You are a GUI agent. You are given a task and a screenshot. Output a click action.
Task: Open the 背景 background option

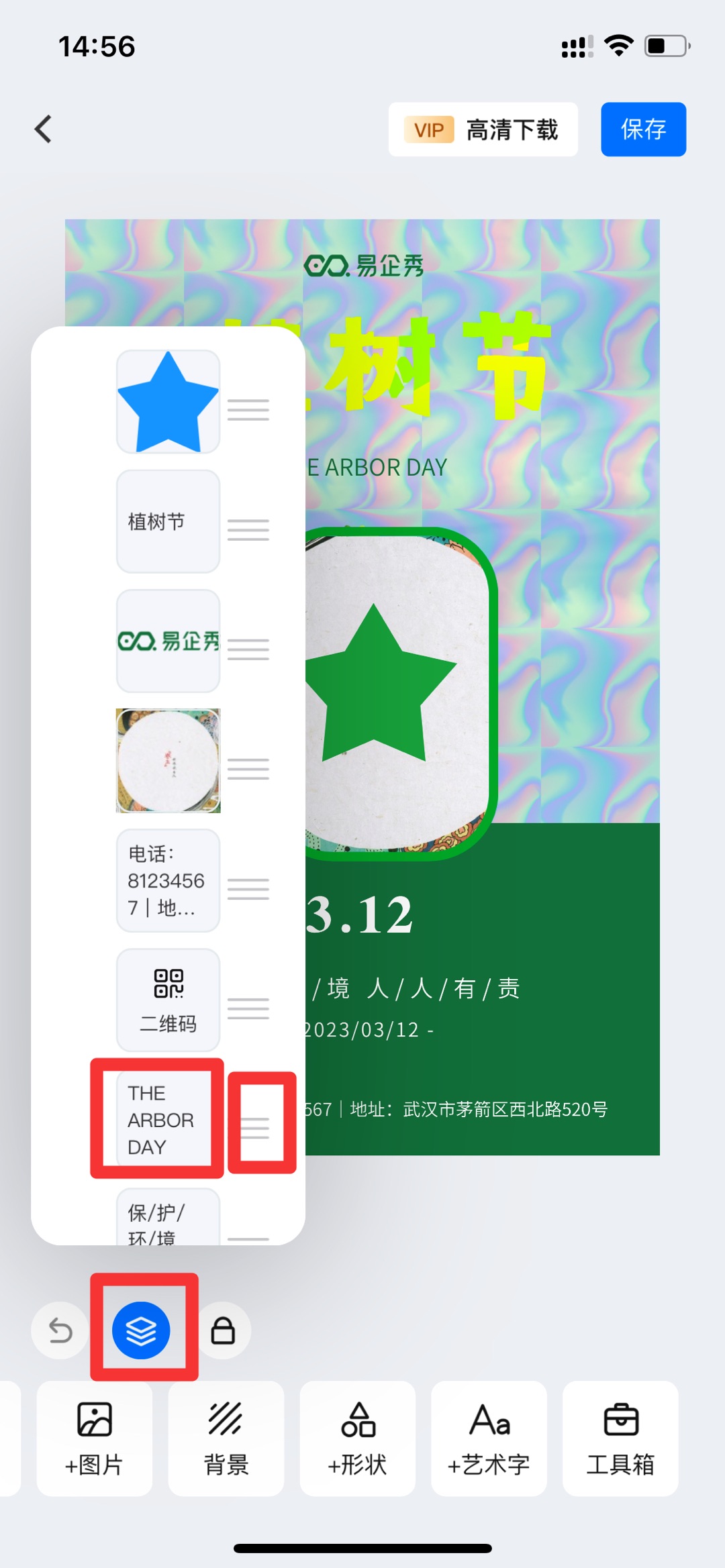pos(226,1439)
